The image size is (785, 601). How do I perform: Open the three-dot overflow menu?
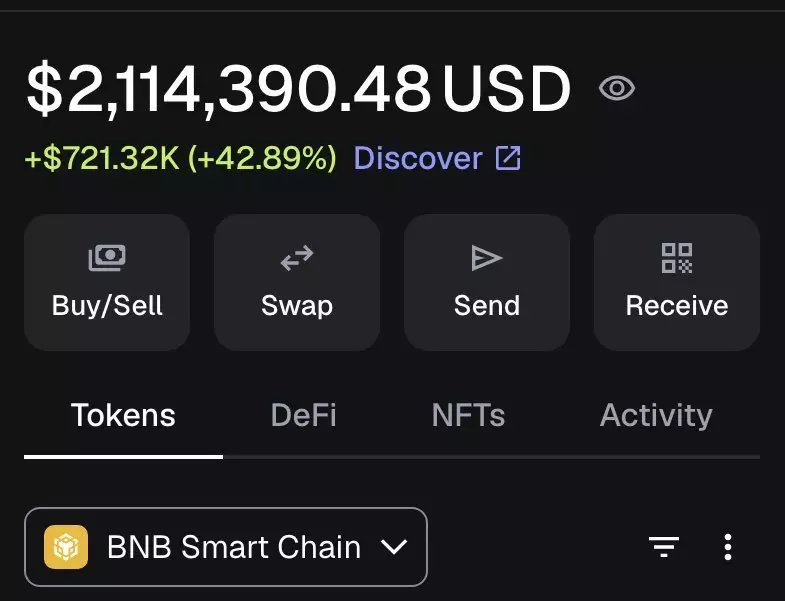pyautogui.click(x=728, y=547)
